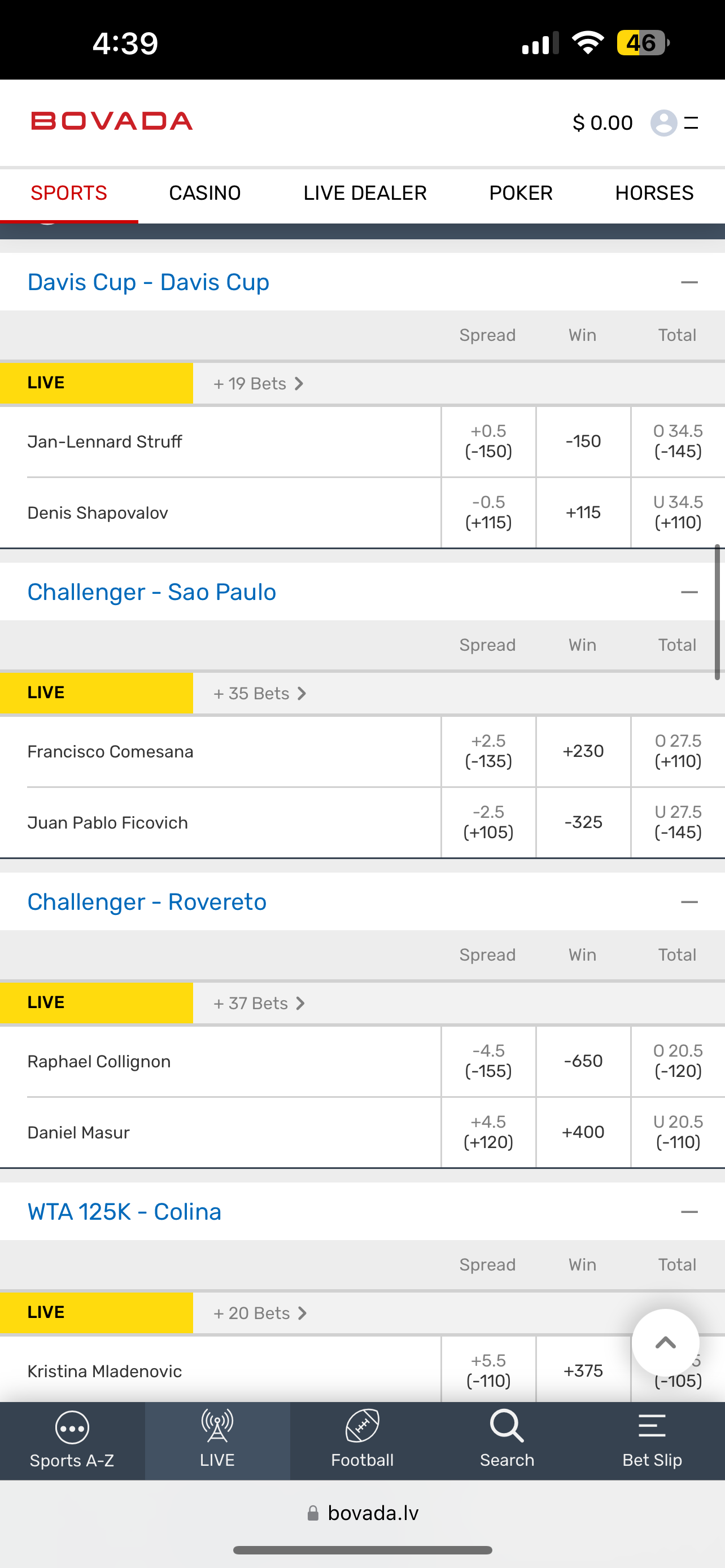Open the Bet Slip

652,1441
